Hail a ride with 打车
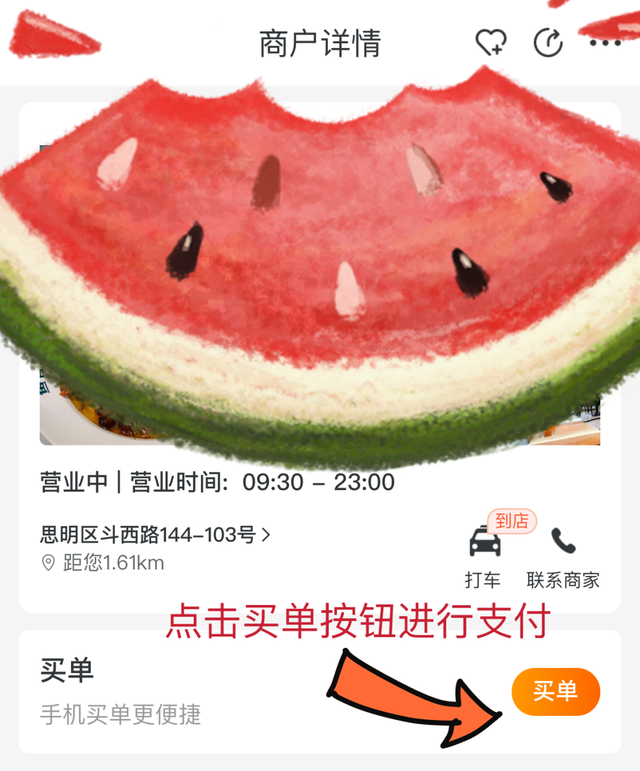Screen dimensions: 640x771 486,555
